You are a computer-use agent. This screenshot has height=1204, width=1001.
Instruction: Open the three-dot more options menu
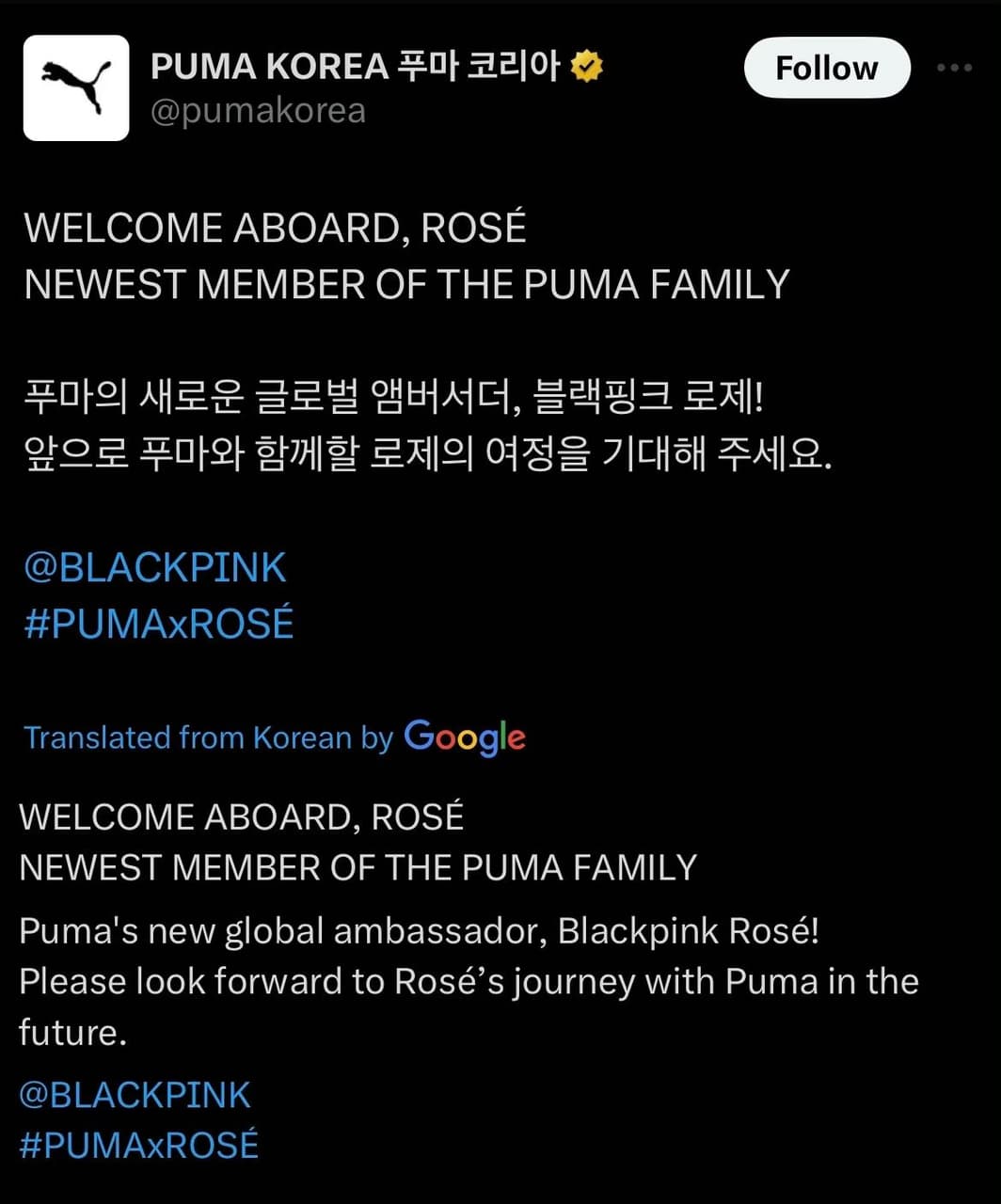(x=957, y=66)
